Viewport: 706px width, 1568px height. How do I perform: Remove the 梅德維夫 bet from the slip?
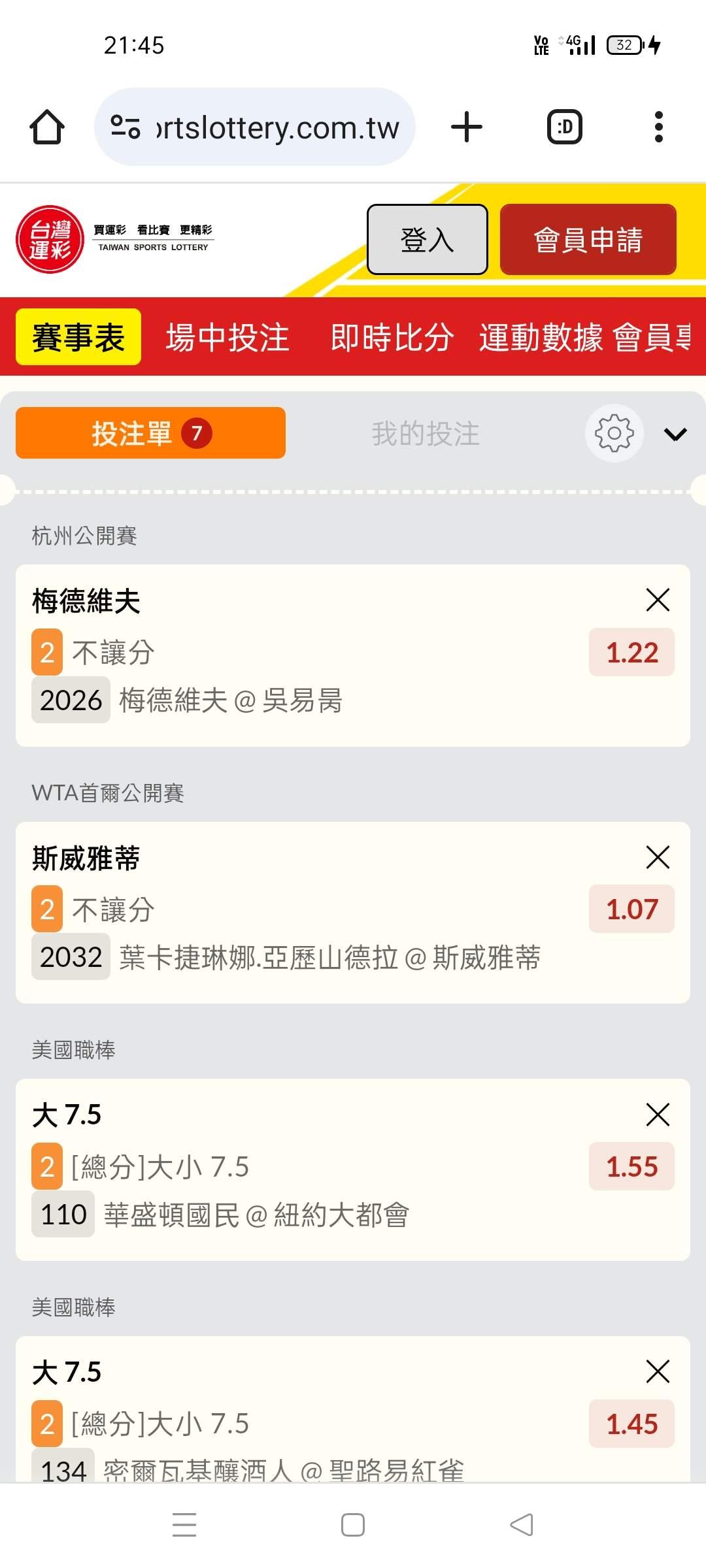(x=658, y=599)
